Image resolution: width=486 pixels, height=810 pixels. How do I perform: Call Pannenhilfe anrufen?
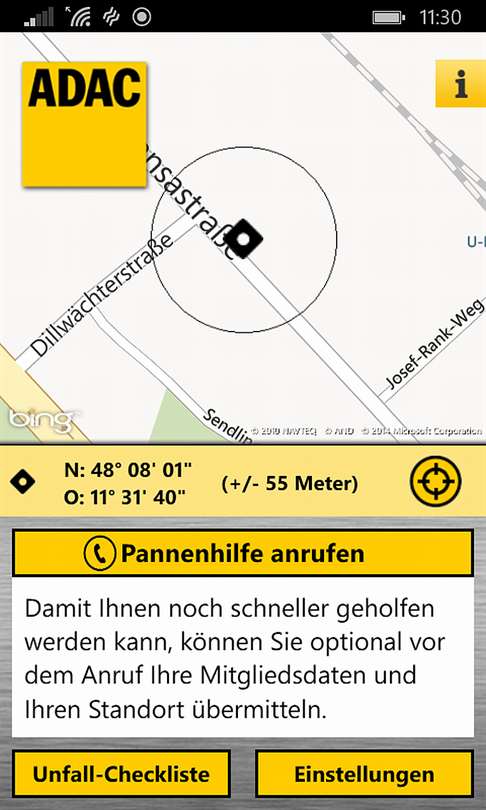pyautogui.click(x=243, y=553)
